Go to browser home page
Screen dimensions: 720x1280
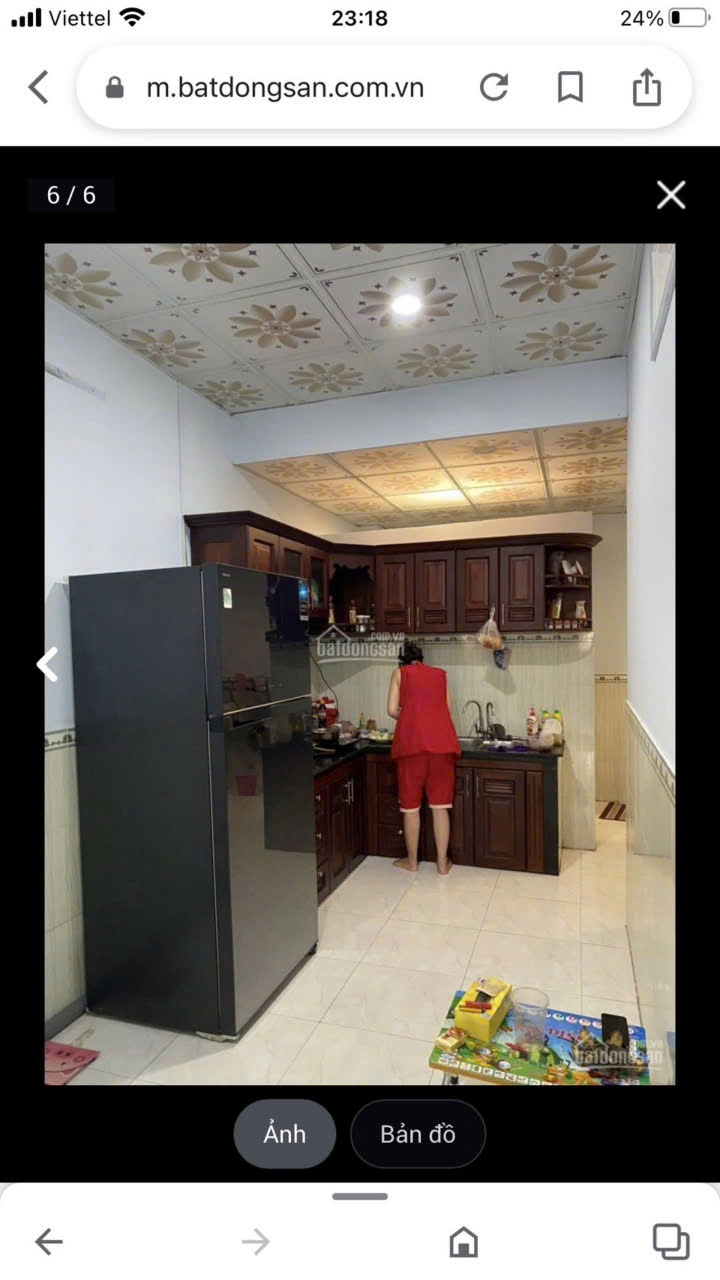[x=463, y=1242]
